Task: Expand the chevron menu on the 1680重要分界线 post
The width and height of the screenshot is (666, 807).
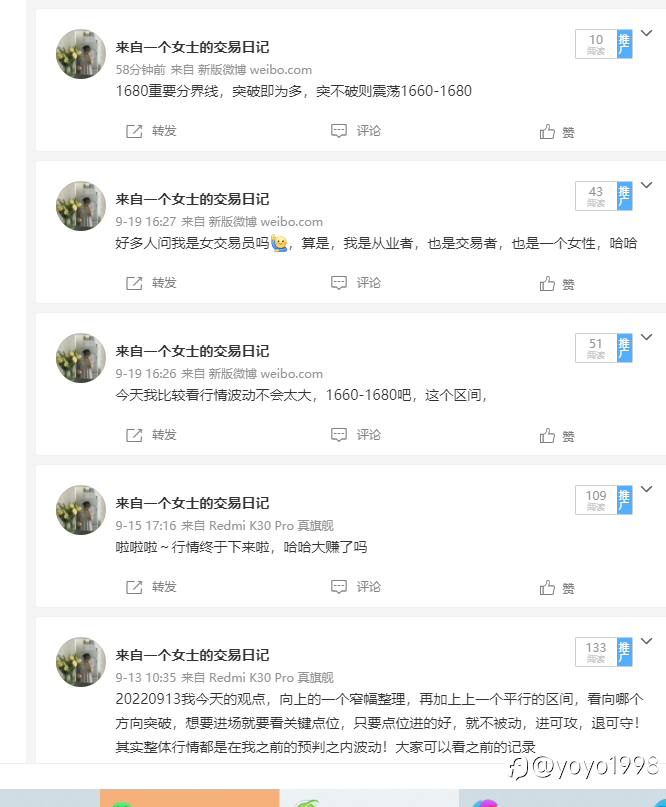Action: click(647, 33)
